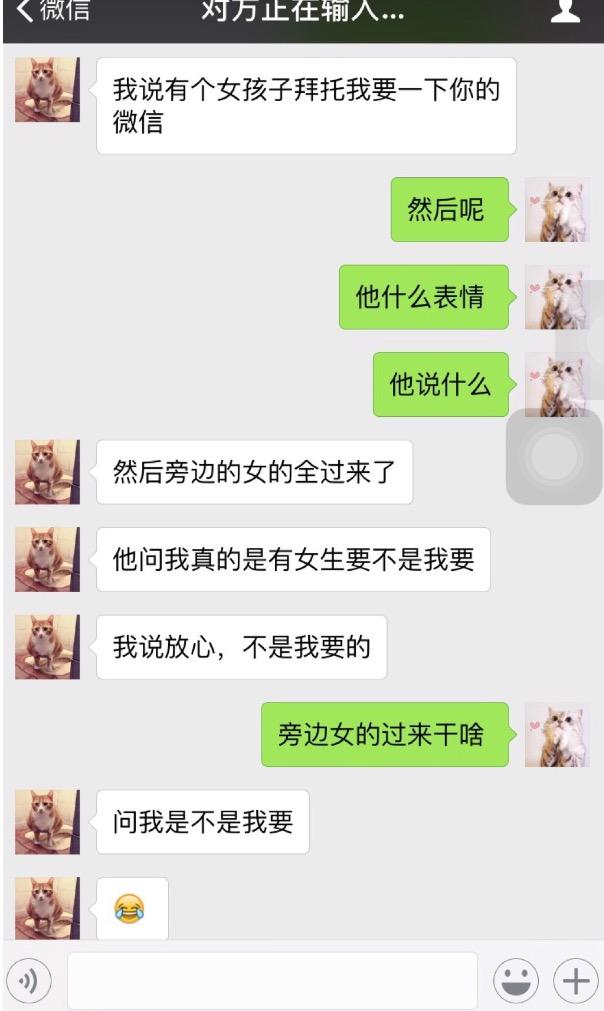Open the contact profile icon in header

pos(566,12)
